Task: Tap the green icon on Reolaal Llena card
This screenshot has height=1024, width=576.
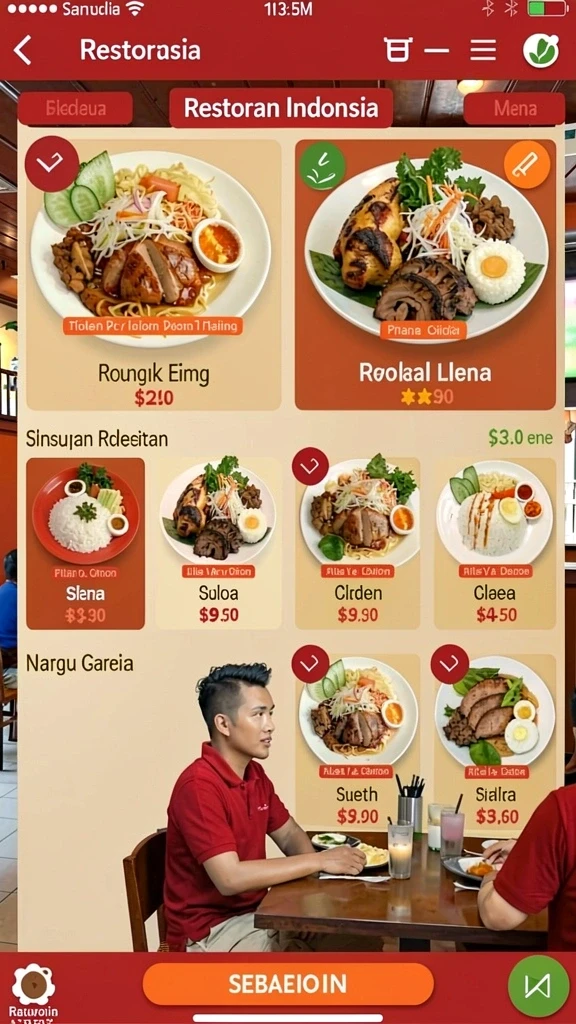Action: [x=323, y=166]
